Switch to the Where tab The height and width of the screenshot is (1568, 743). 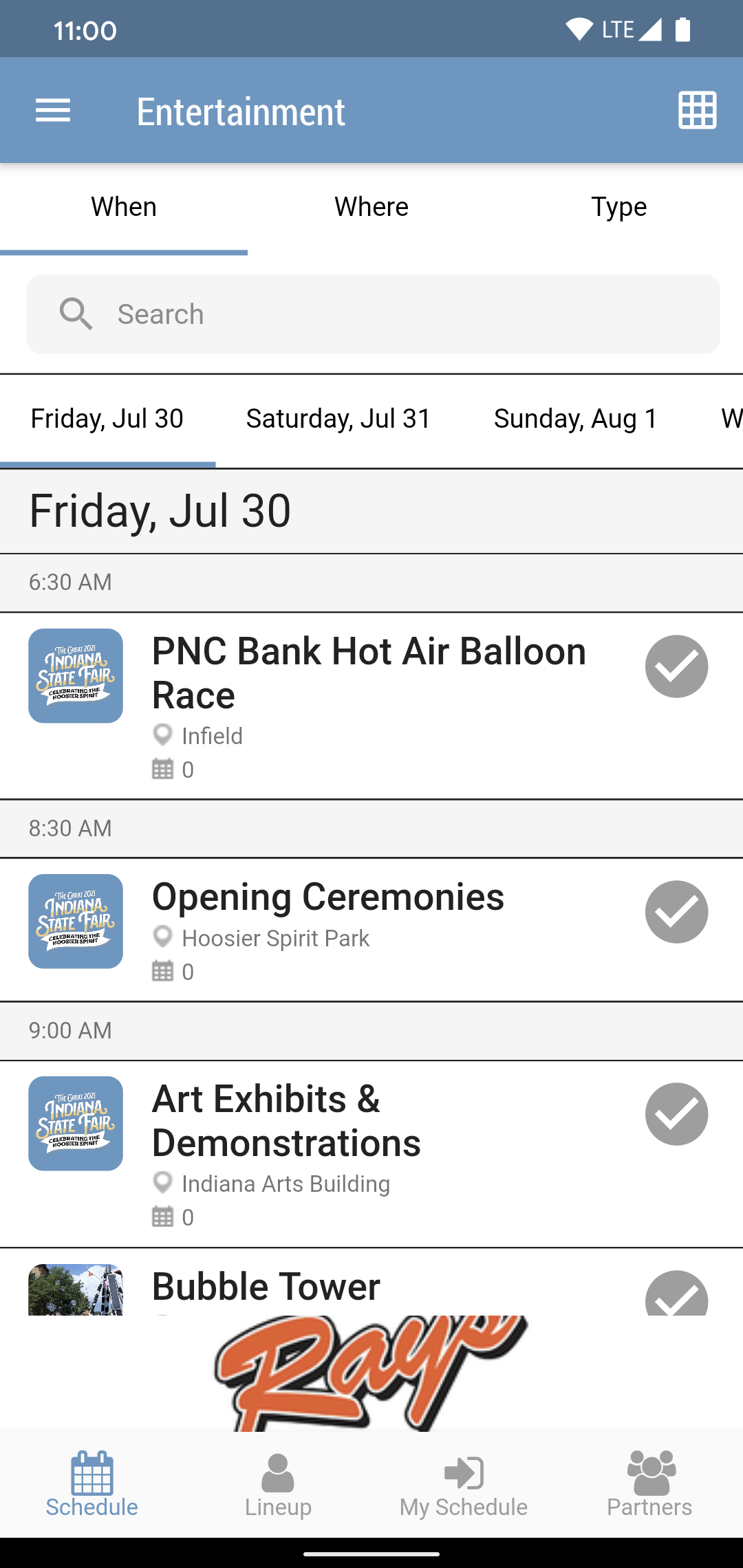(x=371, y=207)
